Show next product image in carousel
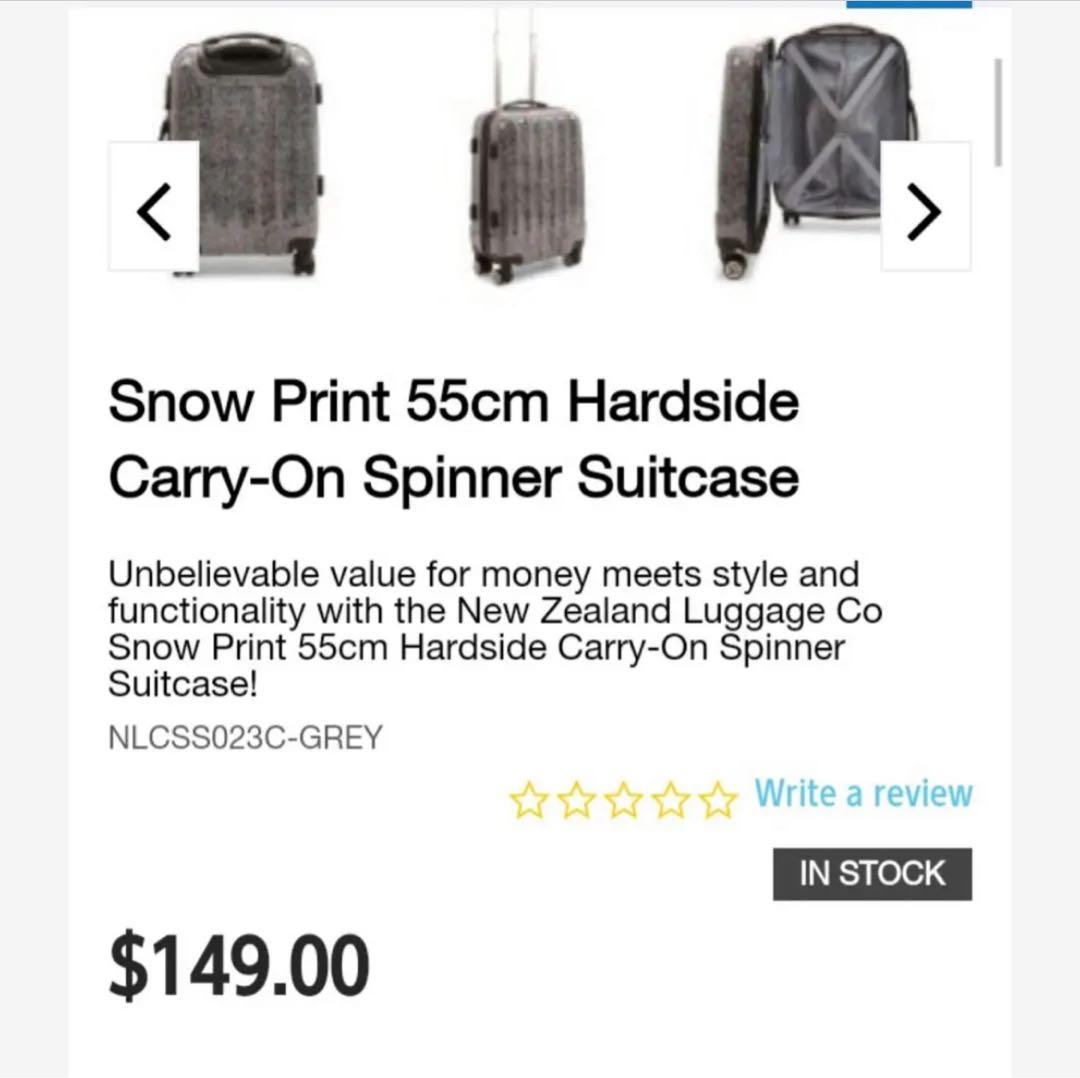This screenshot has width=1080, height=1078. tap(925, 207)
